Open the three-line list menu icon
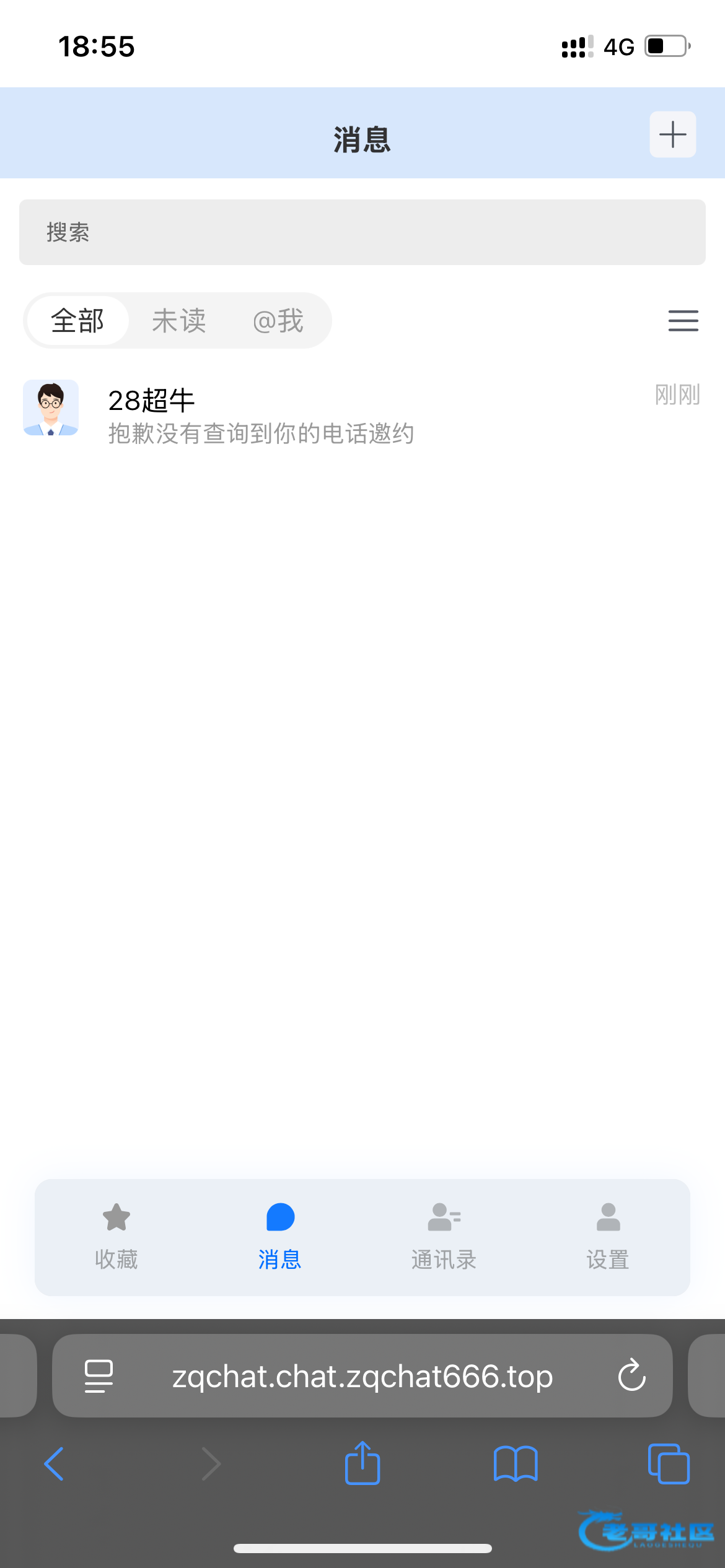The image size is (725, 1568). coord(683,321)
